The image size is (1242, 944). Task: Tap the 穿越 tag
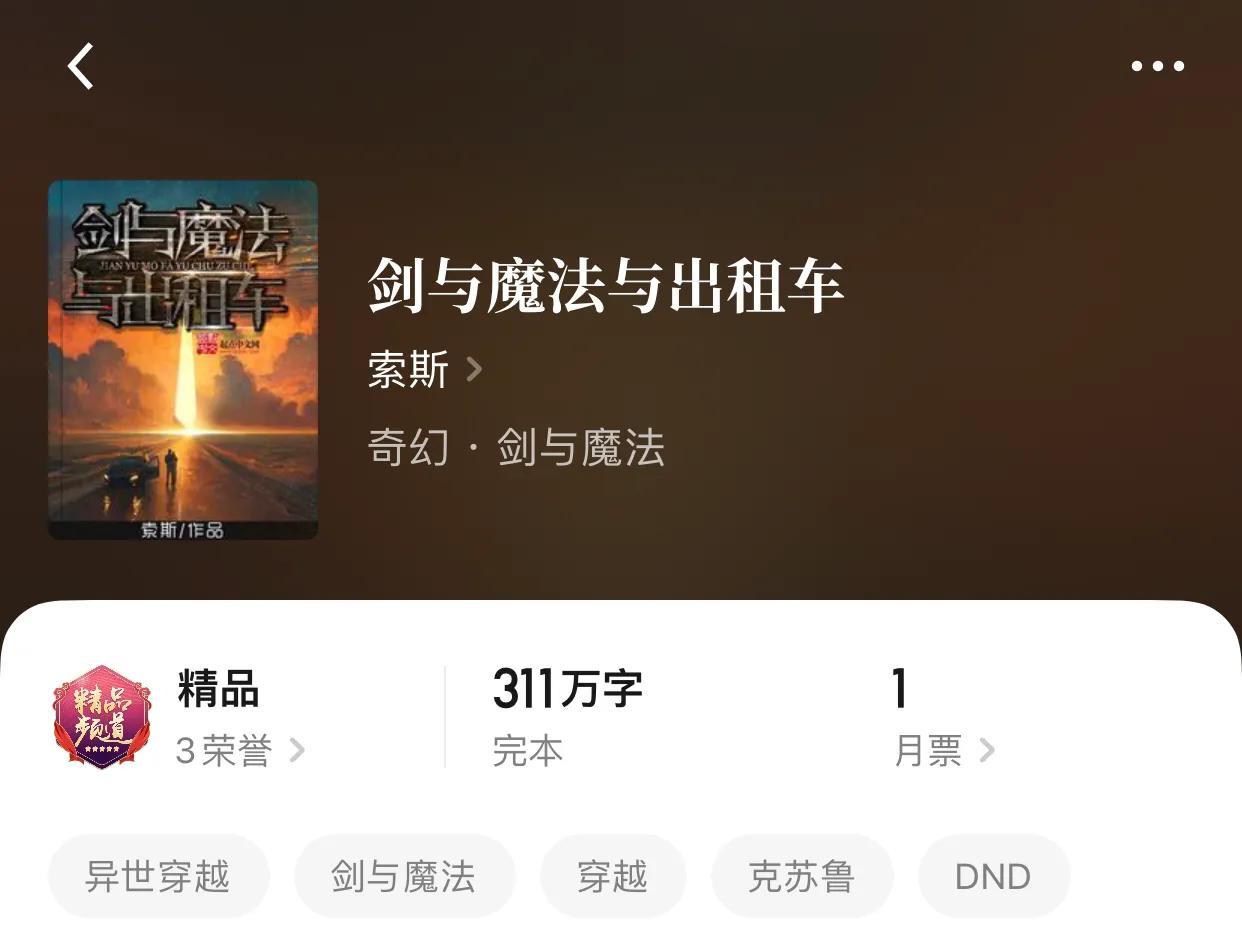(612, 877)
